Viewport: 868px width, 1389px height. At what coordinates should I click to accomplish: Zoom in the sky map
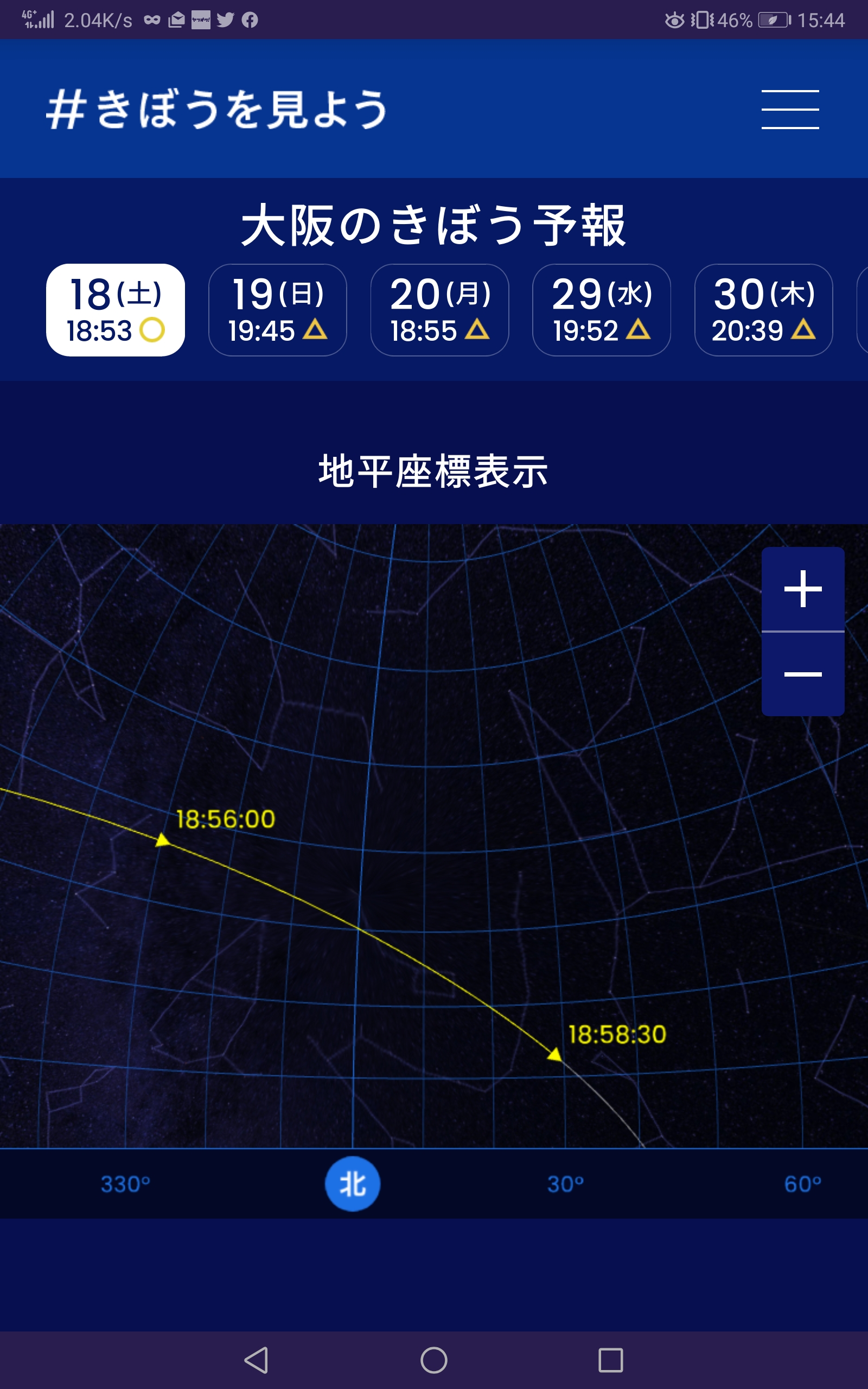point(802,589)
